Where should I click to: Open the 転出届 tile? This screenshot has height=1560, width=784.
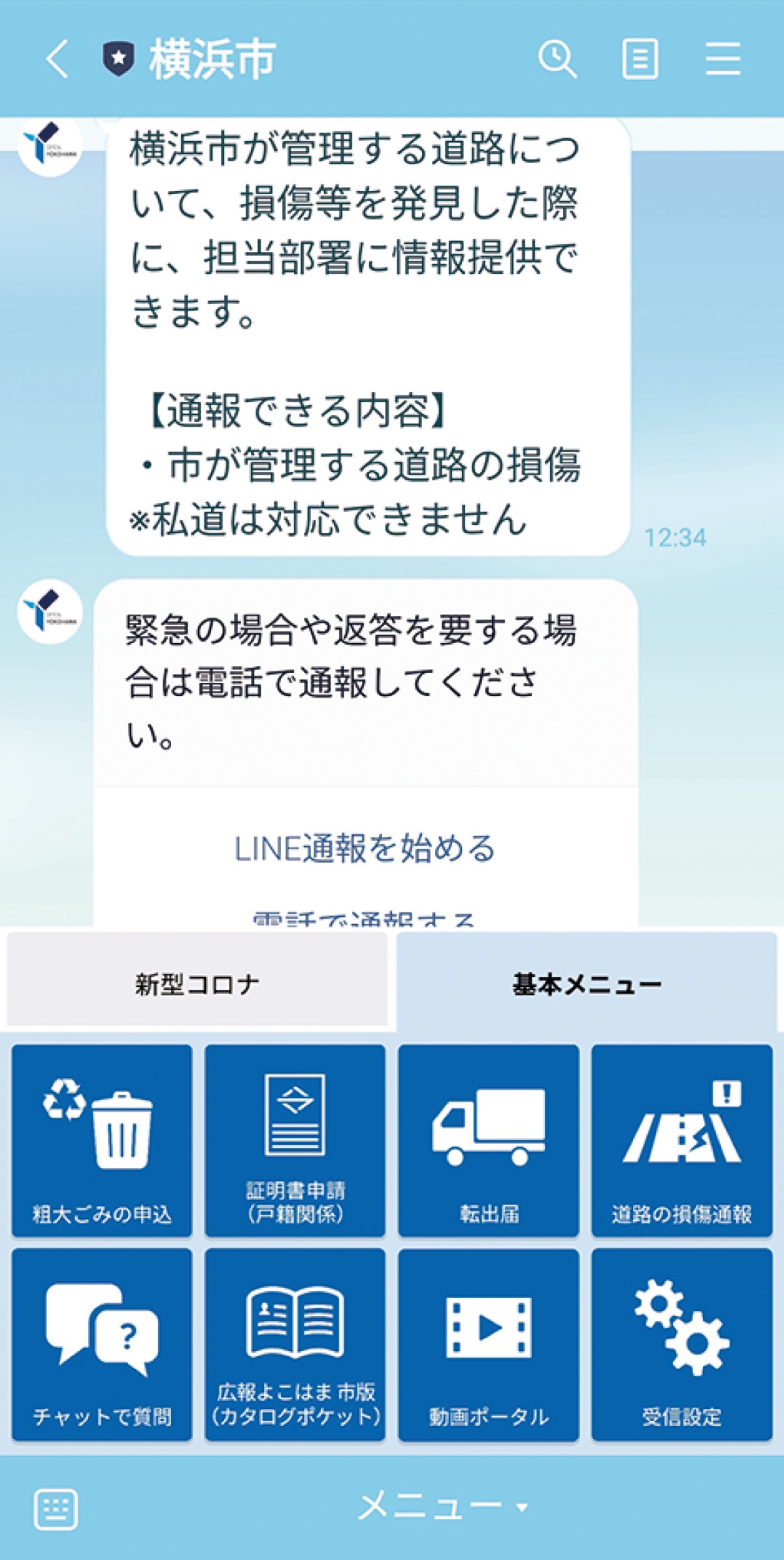489,1140
